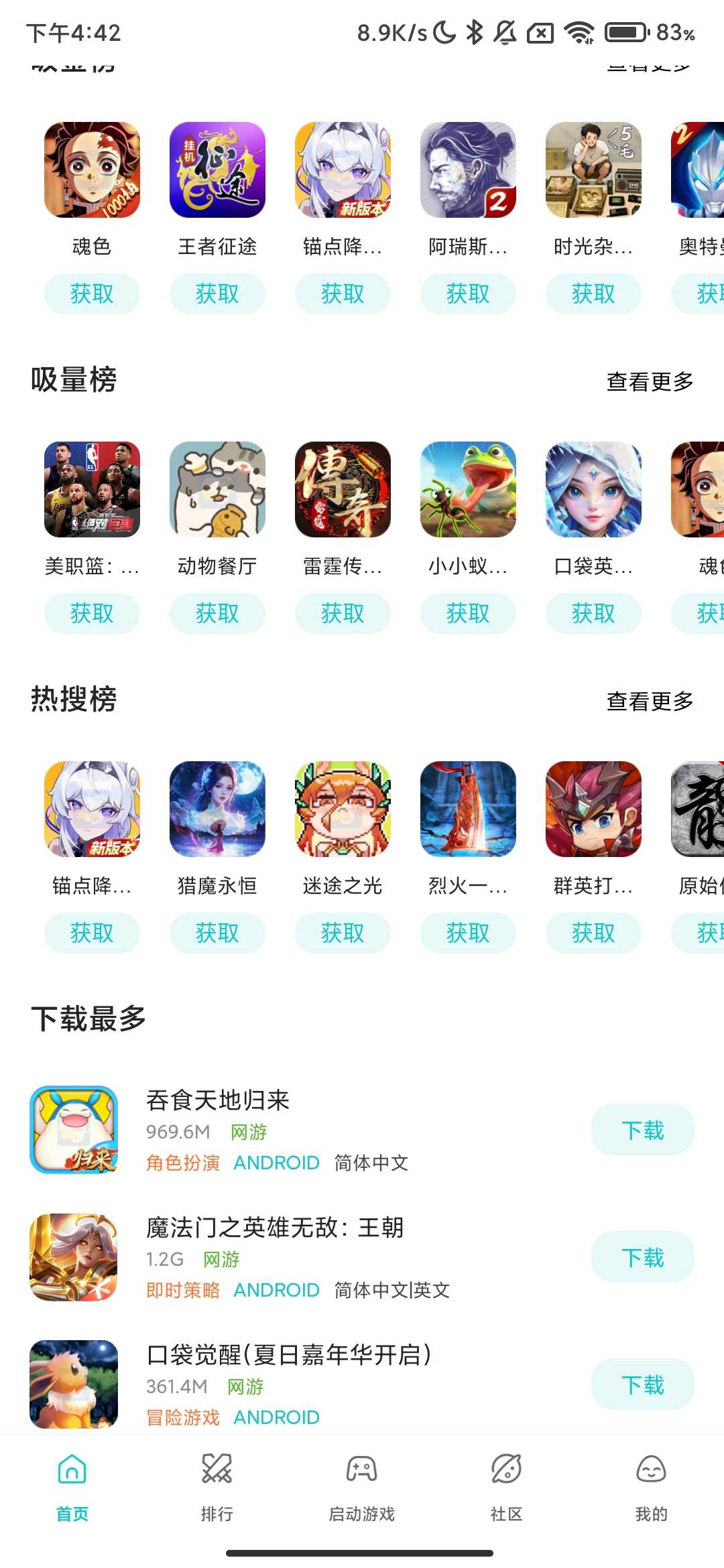Image resolution: width=724 pixels, height=1568 pixels.
Task: Tap 查看更多 next to 吸量榜
Action: coord(648,381)
